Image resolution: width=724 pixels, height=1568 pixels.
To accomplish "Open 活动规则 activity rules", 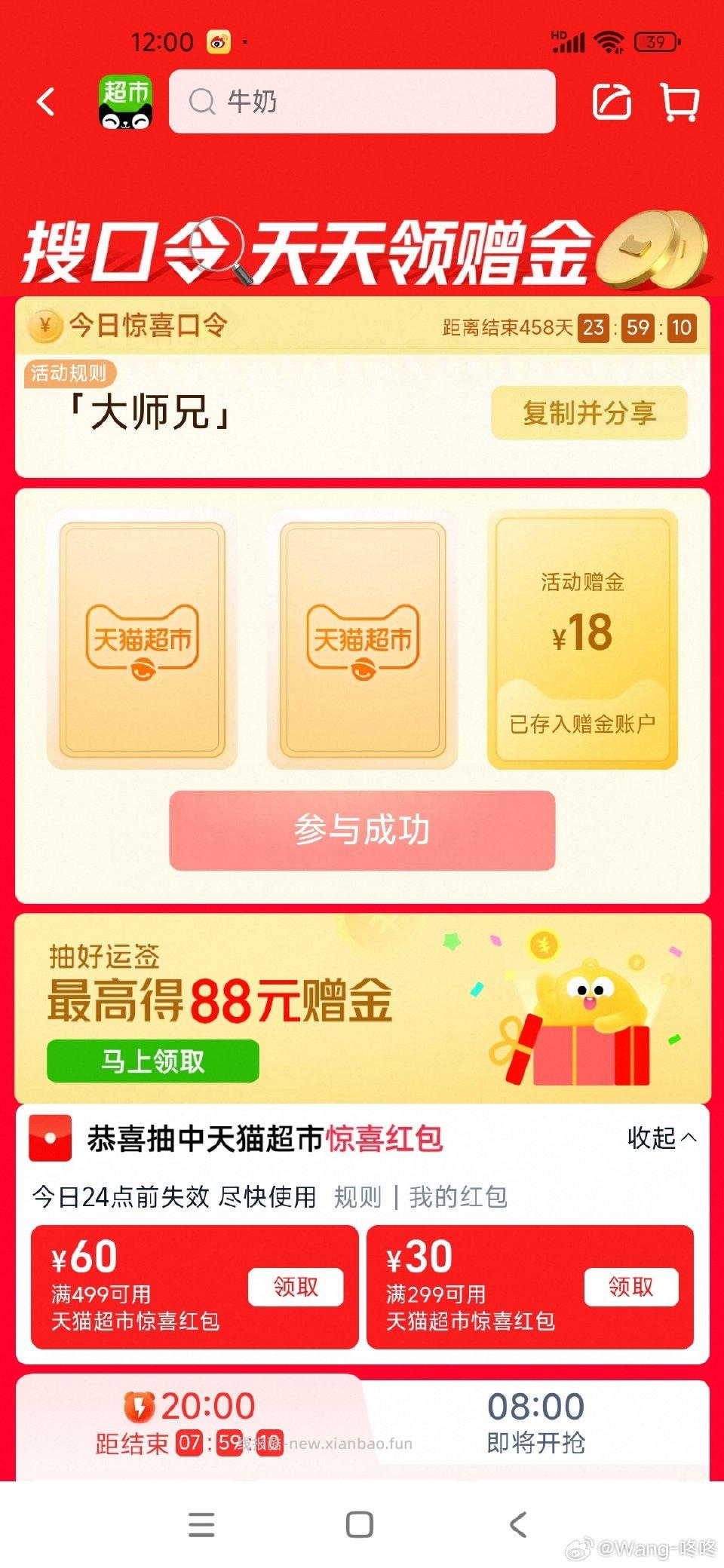I will click(x=69, y=373).
